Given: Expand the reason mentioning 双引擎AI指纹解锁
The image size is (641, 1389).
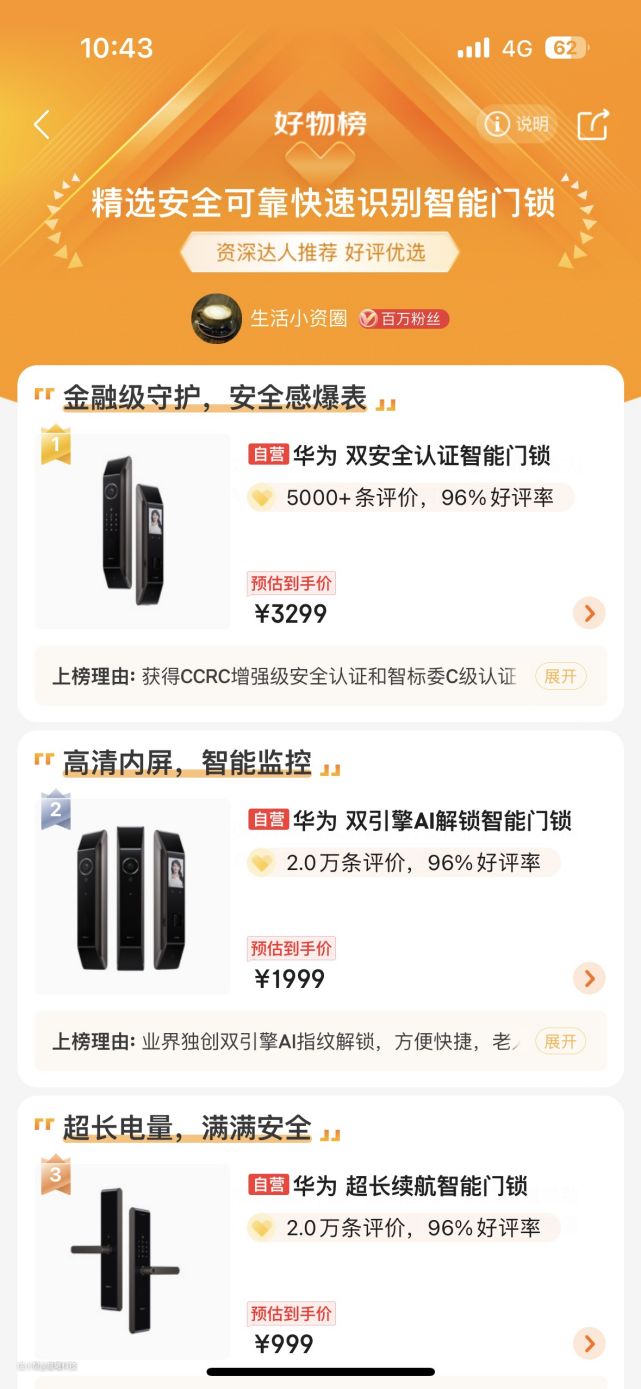Looking at the screenshot, I should (560, 1041).
